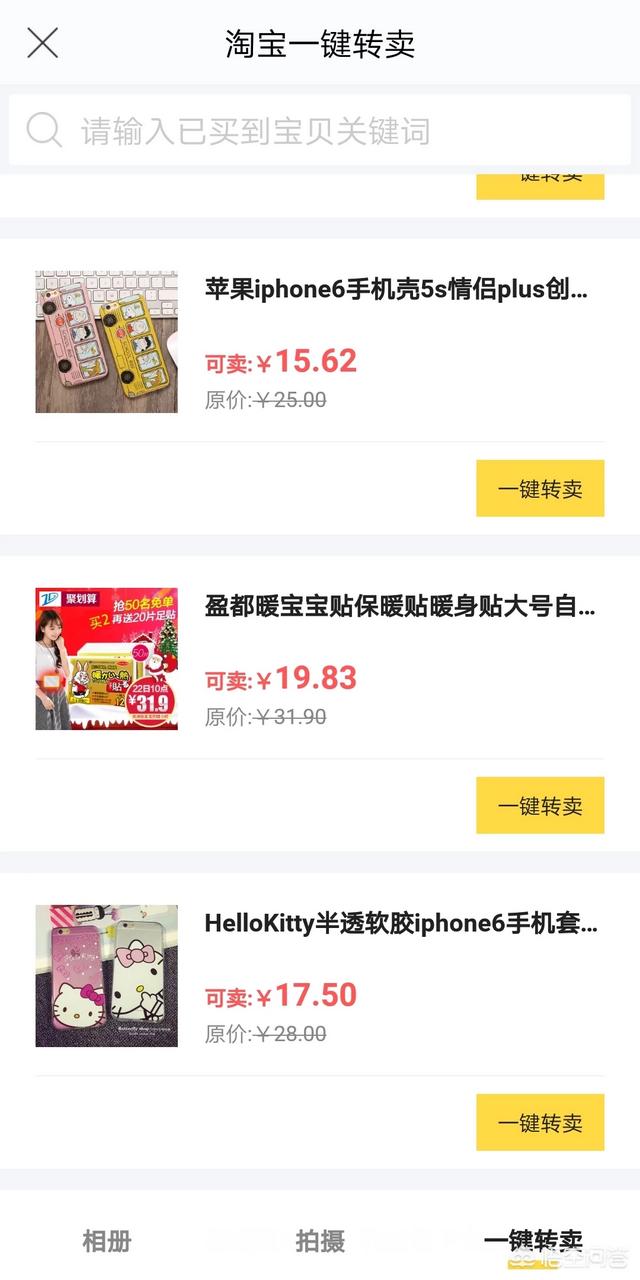The width and height of the screenshot is (640, 1280).
Task: Tap 一键转卖 for the 苹果iphone6手机壳
Action: (540, 489)
